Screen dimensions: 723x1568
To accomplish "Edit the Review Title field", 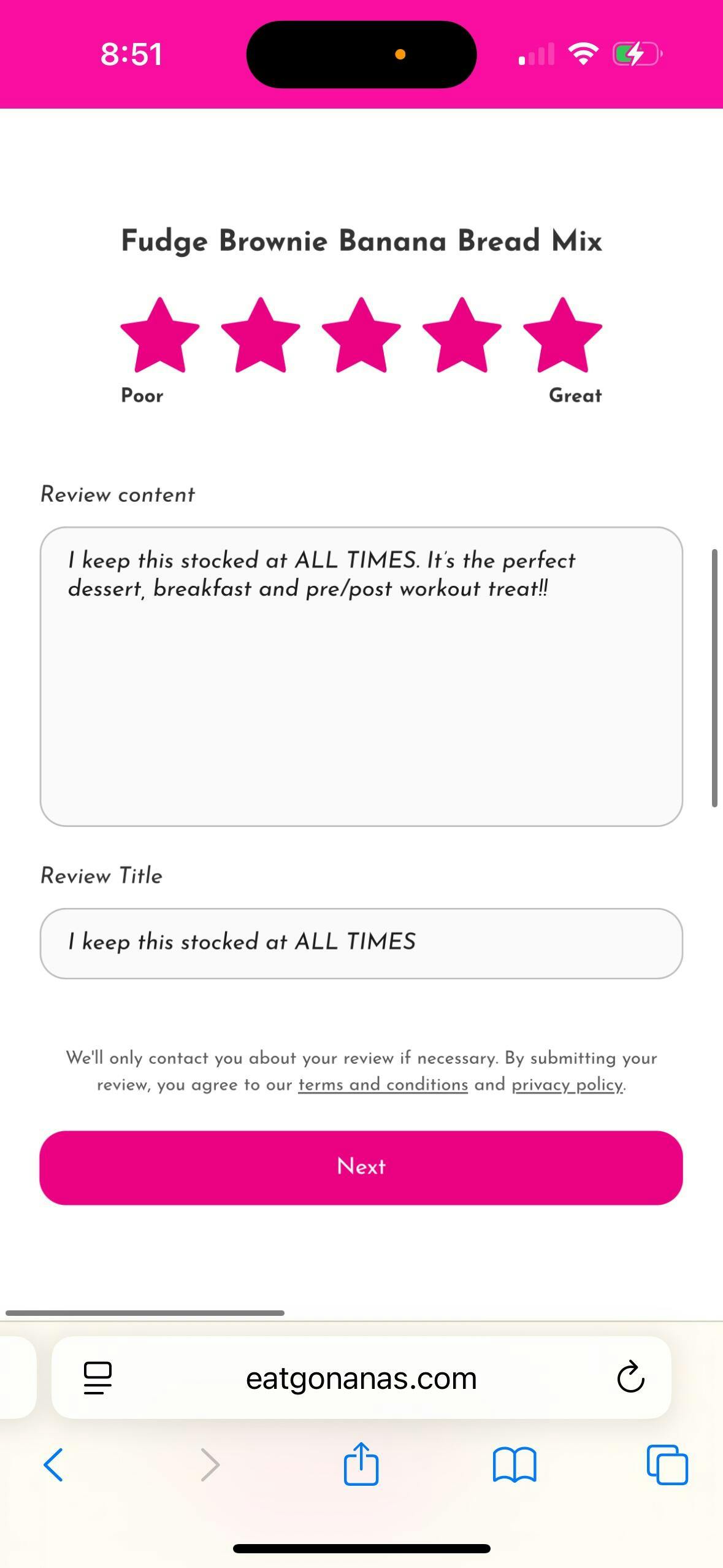I will [x=361, y=943].
